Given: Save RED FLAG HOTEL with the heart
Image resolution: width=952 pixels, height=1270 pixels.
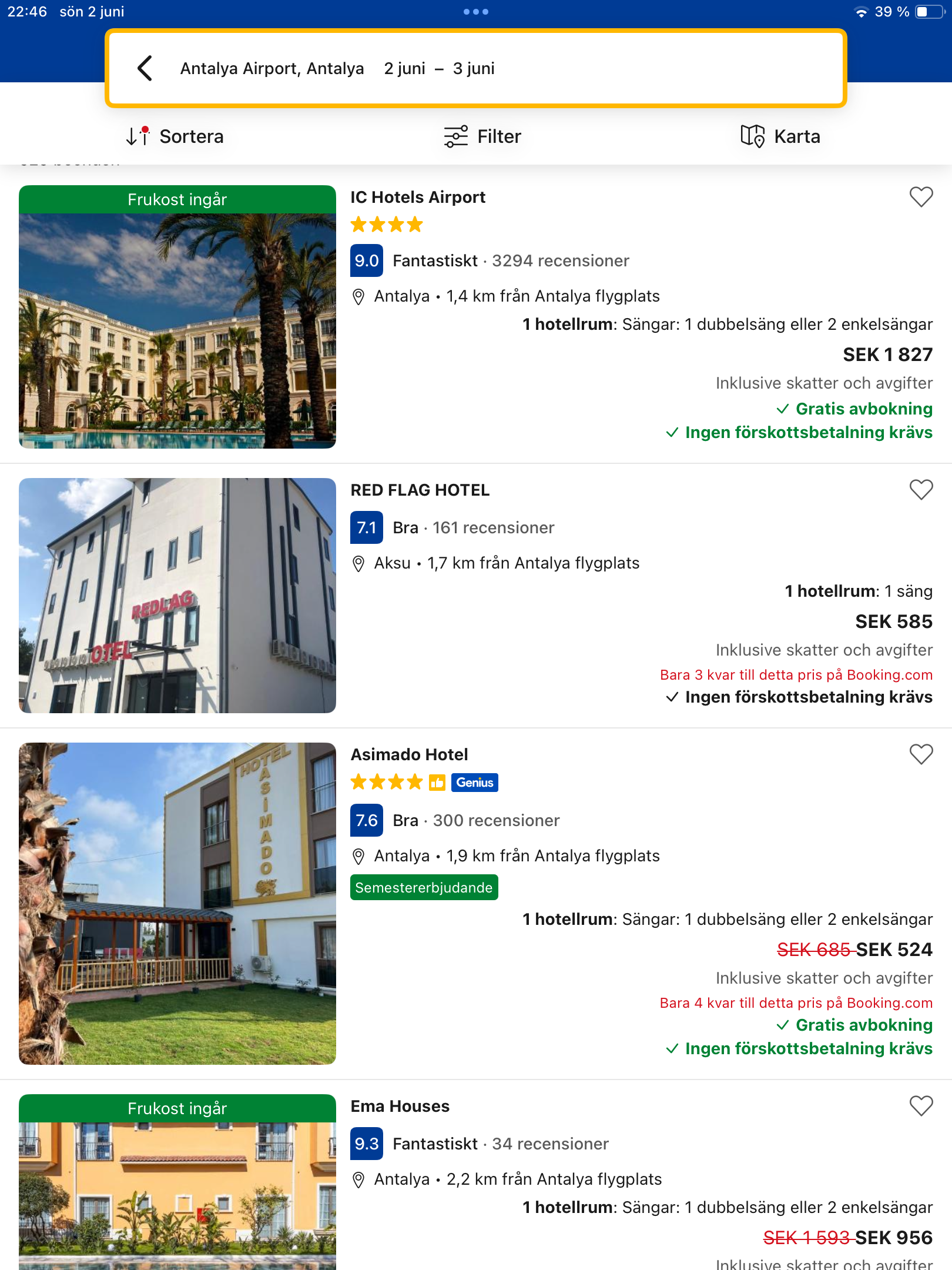Looking at the screenshot, I should [921, 490].
